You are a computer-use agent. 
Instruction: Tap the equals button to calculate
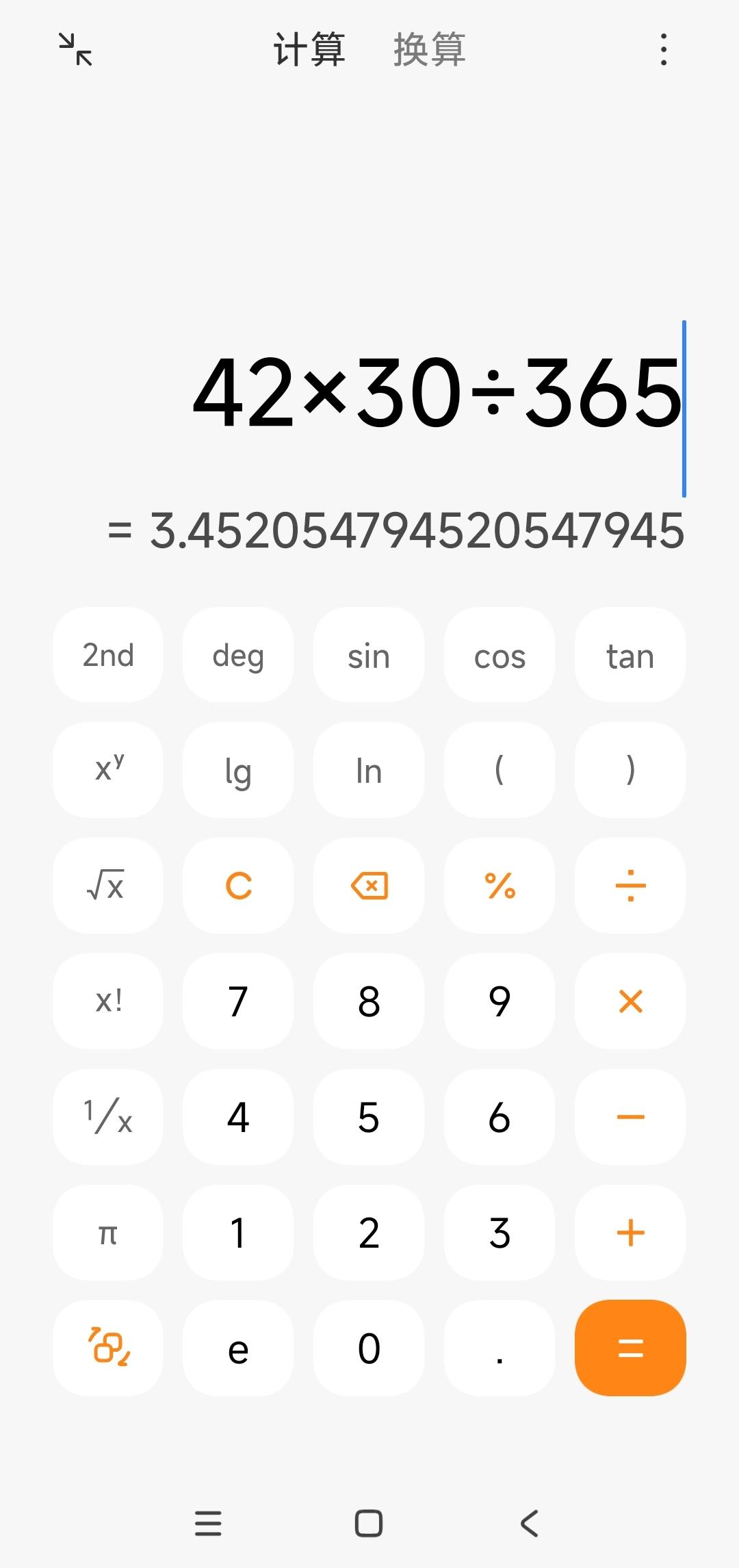click(630, 1348)
